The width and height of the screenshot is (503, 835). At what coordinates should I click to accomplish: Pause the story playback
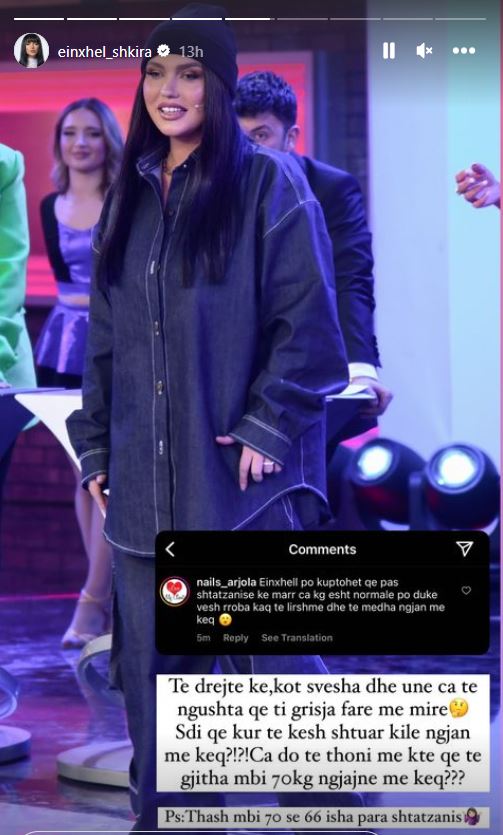coord(389,51)
